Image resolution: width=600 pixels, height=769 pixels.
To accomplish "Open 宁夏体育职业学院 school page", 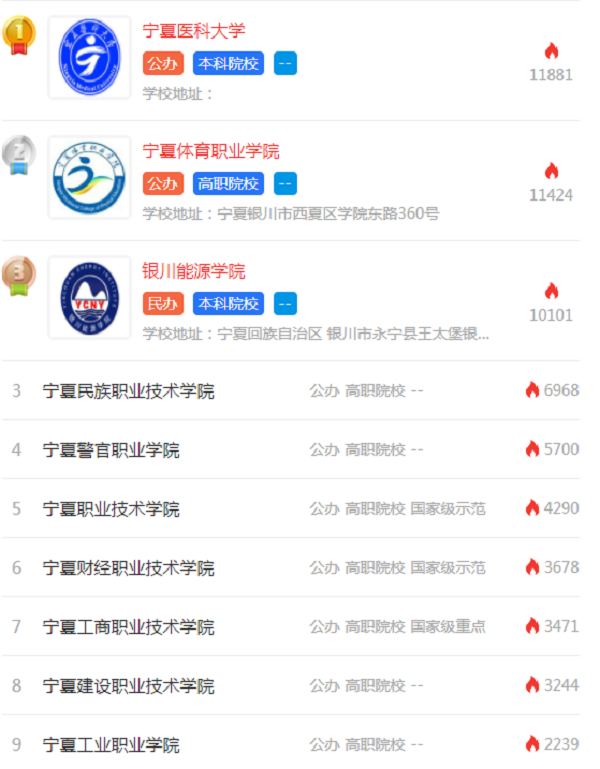I will coord(211,151).
